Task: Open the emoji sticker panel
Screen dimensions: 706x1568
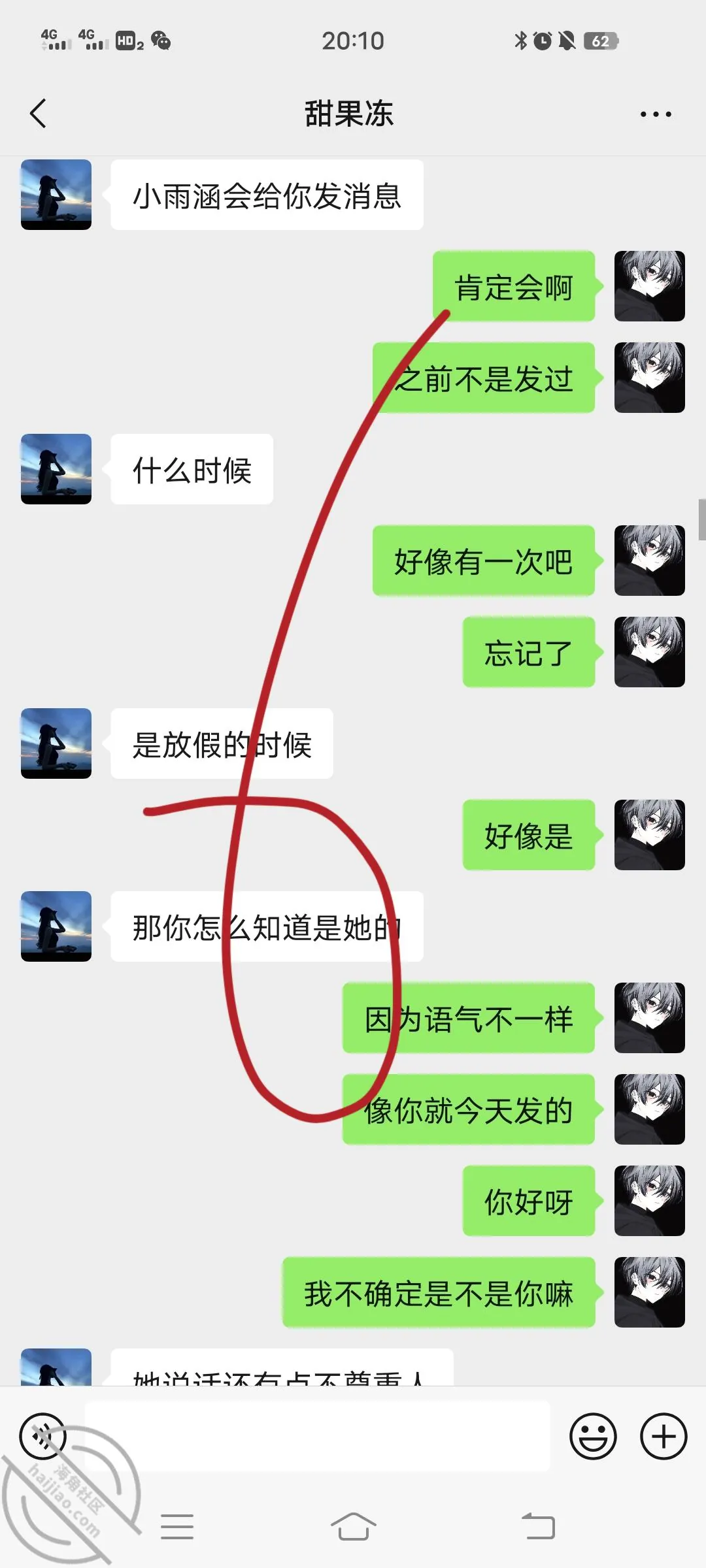Action: (x=594, y=1436)
